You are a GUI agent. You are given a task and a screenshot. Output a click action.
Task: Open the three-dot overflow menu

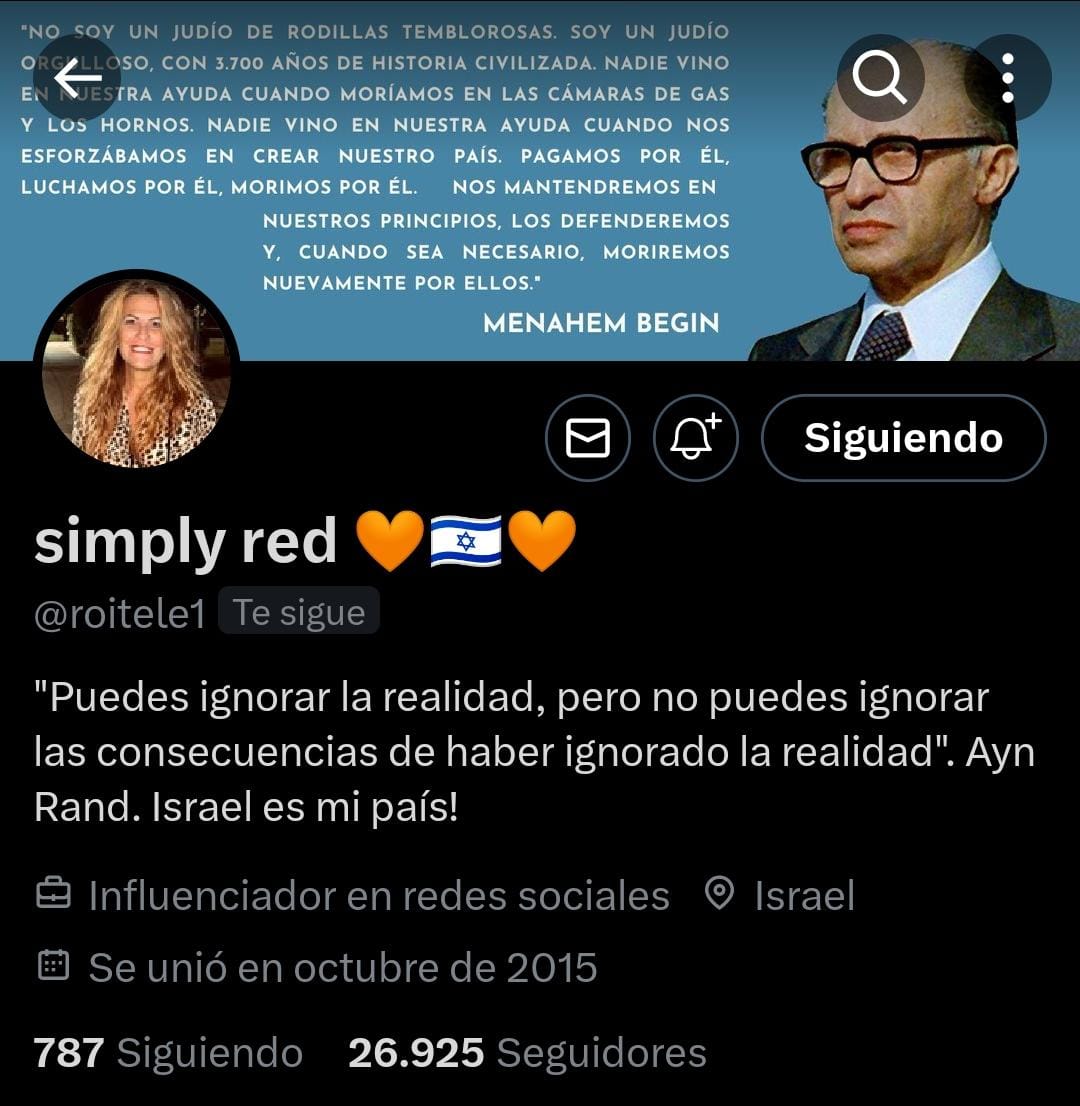tap(1008, 78)
